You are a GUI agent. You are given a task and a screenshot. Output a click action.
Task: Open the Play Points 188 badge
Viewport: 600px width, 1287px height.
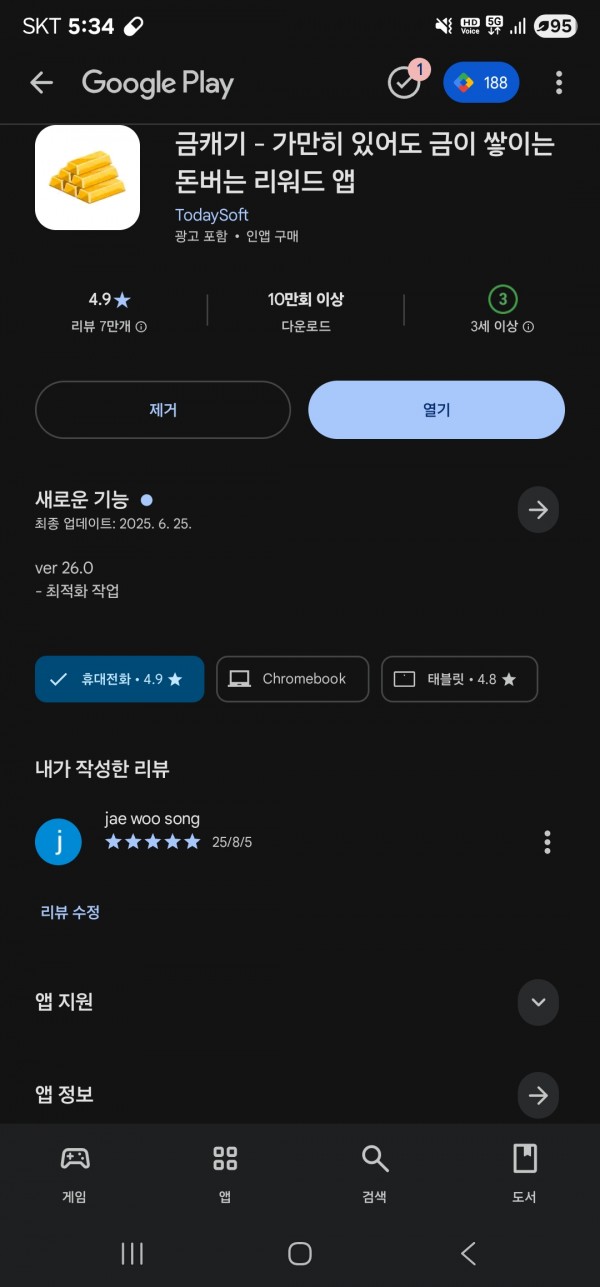click(481, 83)
